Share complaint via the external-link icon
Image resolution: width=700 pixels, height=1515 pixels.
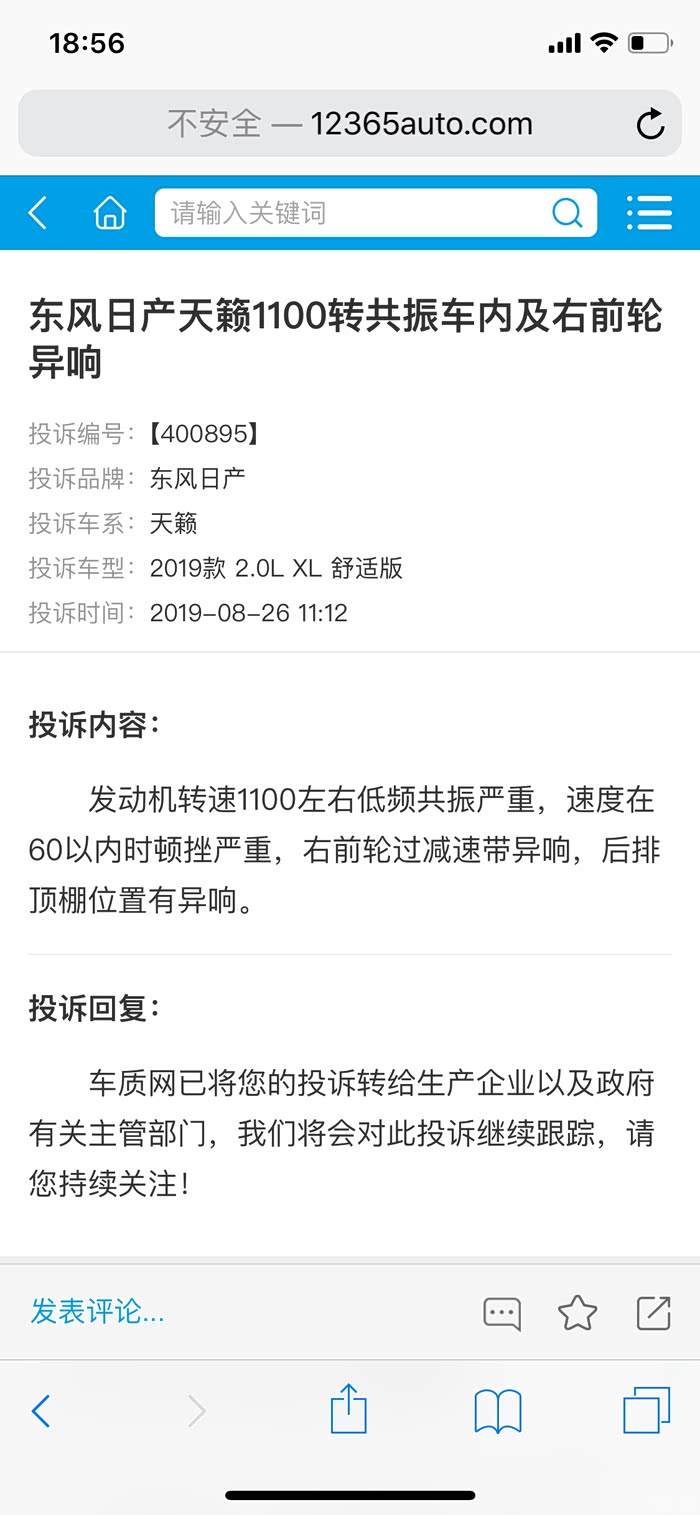click(653, 1313)
